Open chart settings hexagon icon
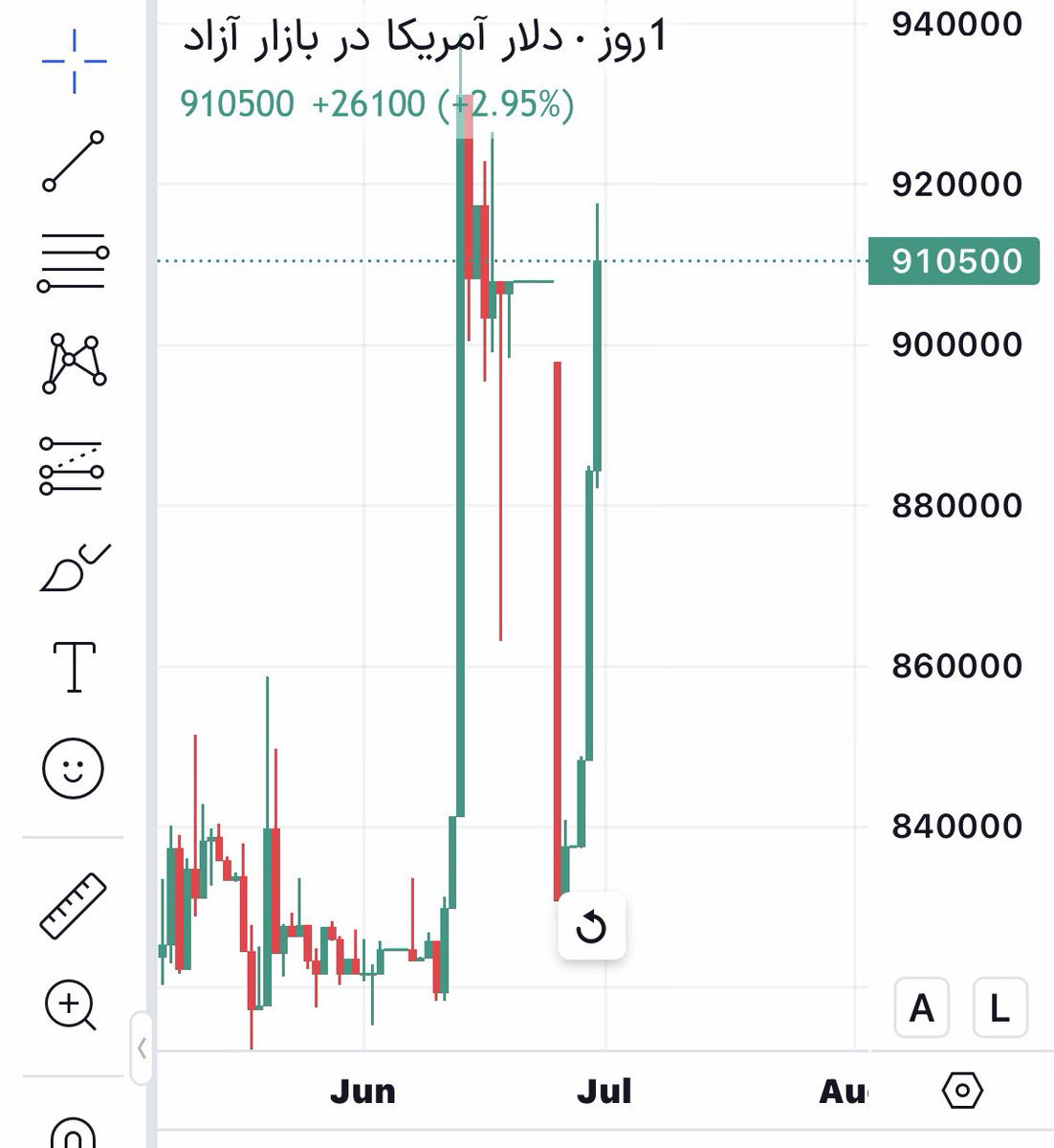Viewport: 1054px width, 1148px height. [962, 1091]
